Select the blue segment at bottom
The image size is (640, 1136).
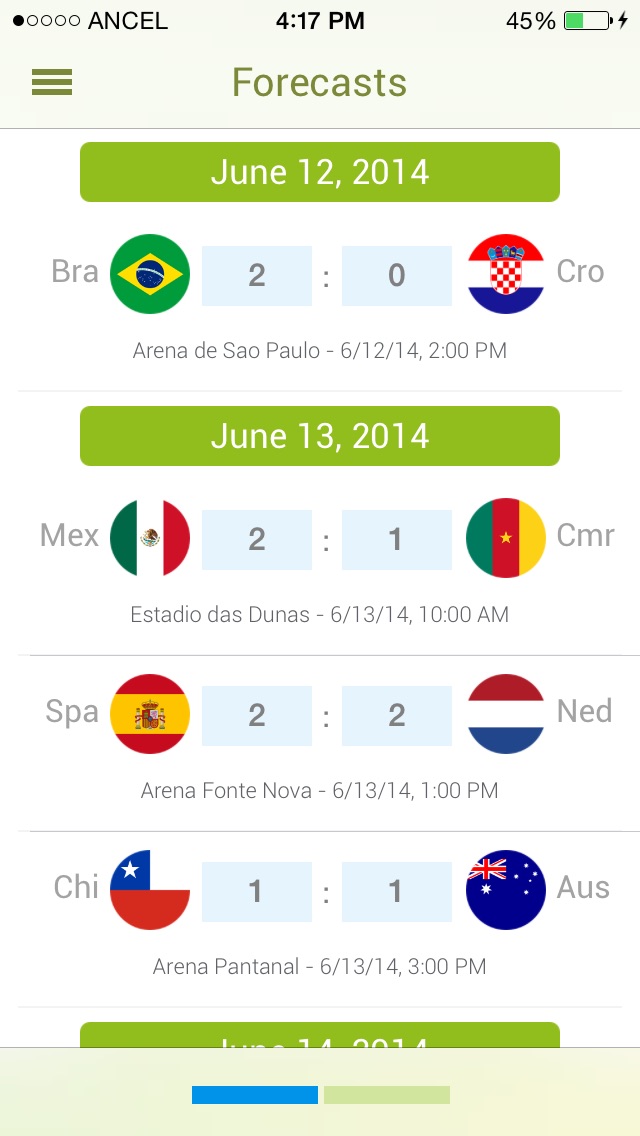pos(254,1095)
